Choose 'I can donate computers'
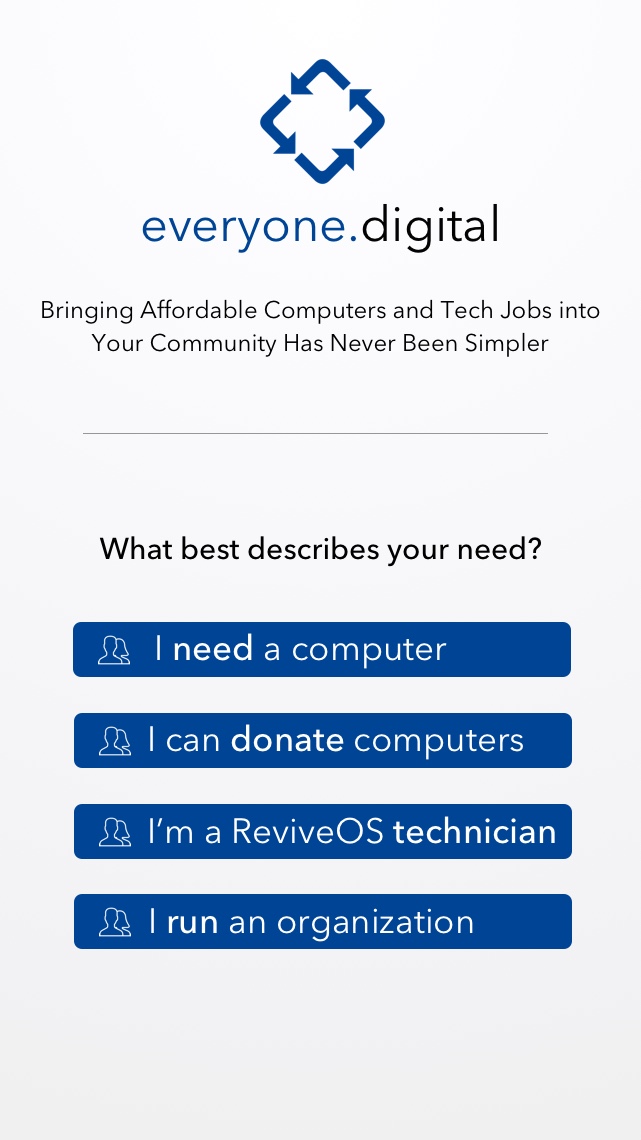The image size is (641, 1140). click(x=323, y=740)
